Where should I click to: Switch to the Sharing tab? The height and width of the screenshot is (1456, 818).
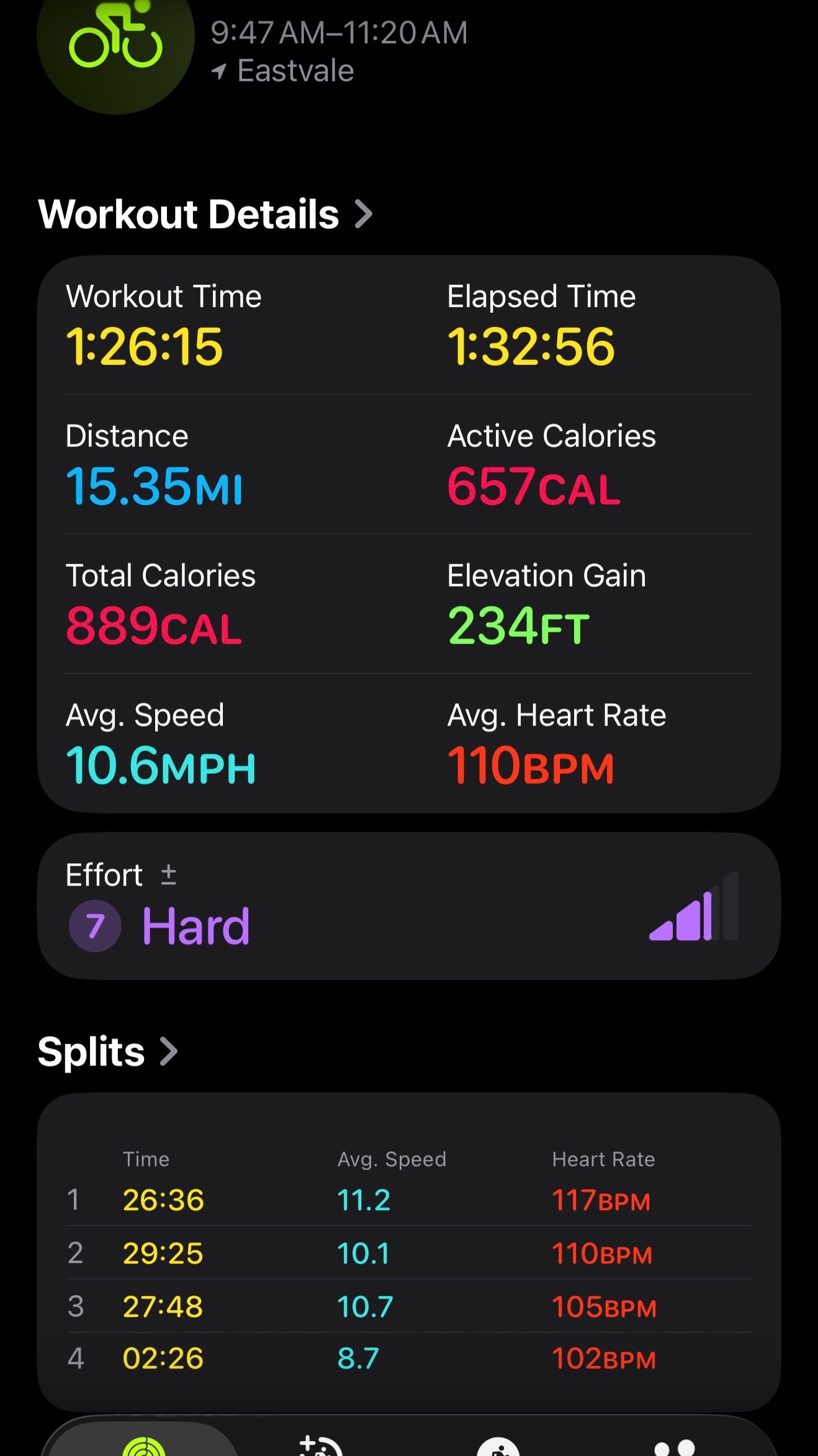(675, 1444)
